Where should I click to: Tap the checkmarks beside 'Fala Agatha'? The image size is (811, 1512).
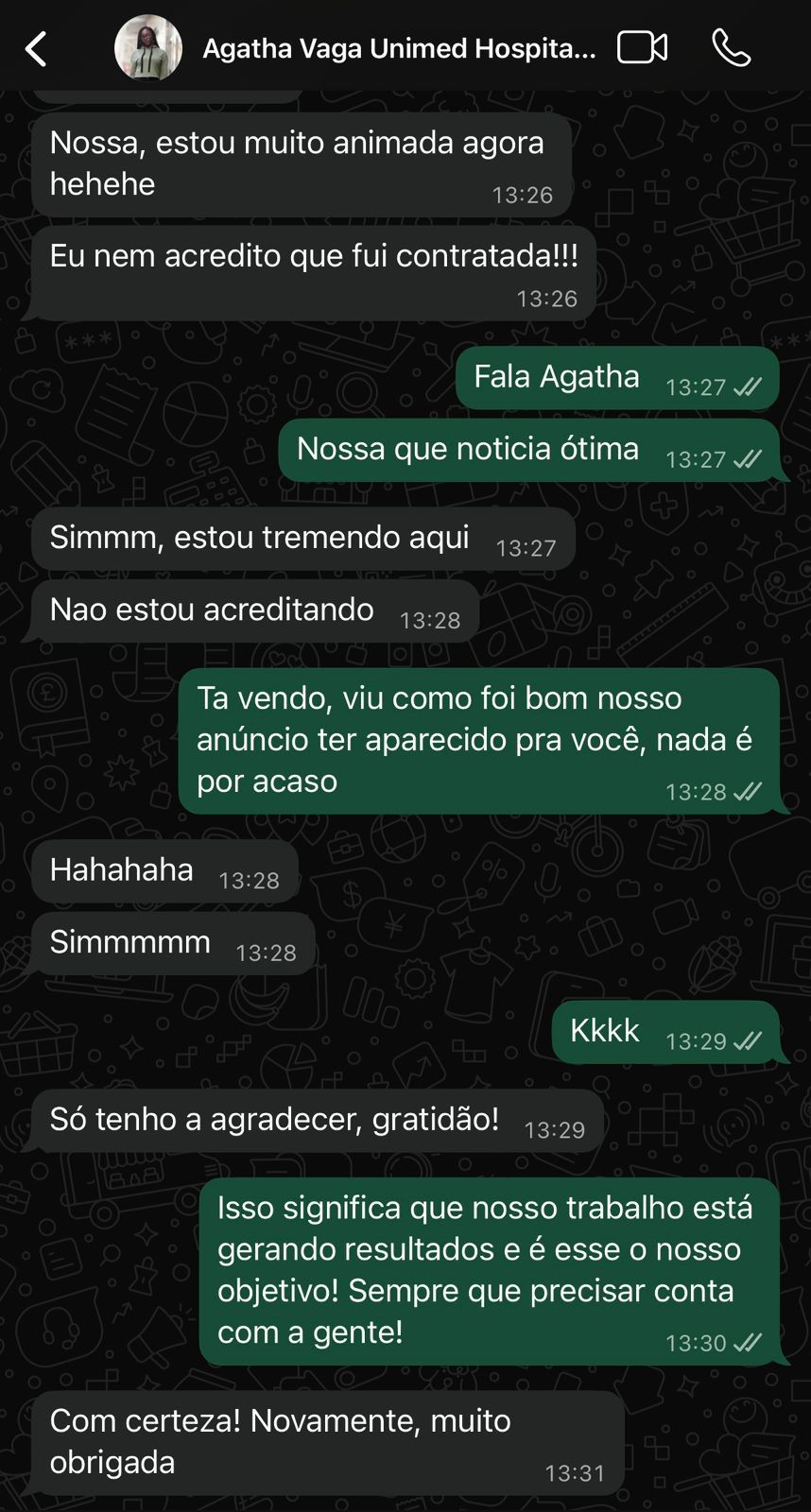pos(746,386)
